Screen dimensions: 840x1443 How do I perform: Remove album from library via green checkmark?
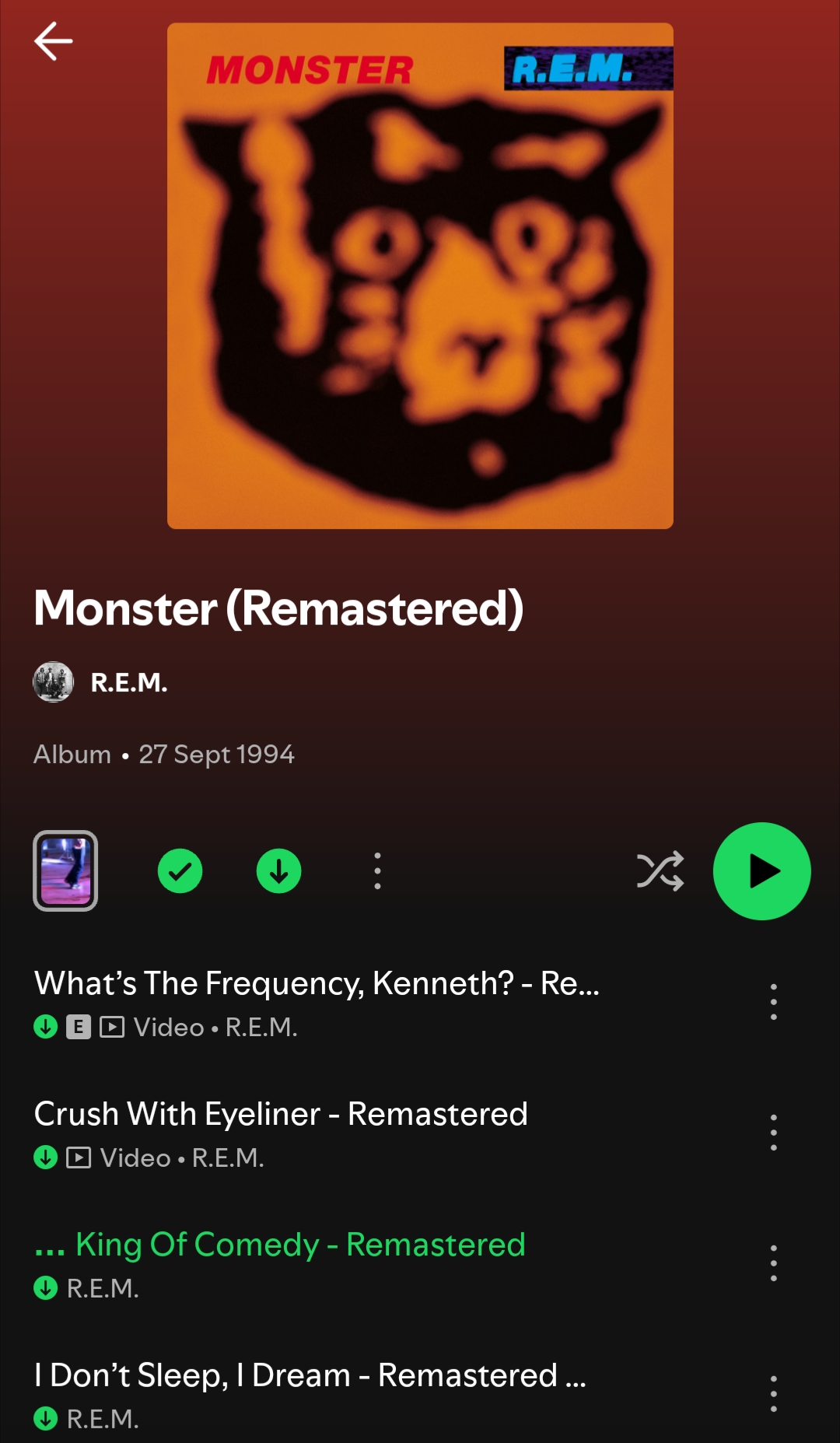(180, 870)
